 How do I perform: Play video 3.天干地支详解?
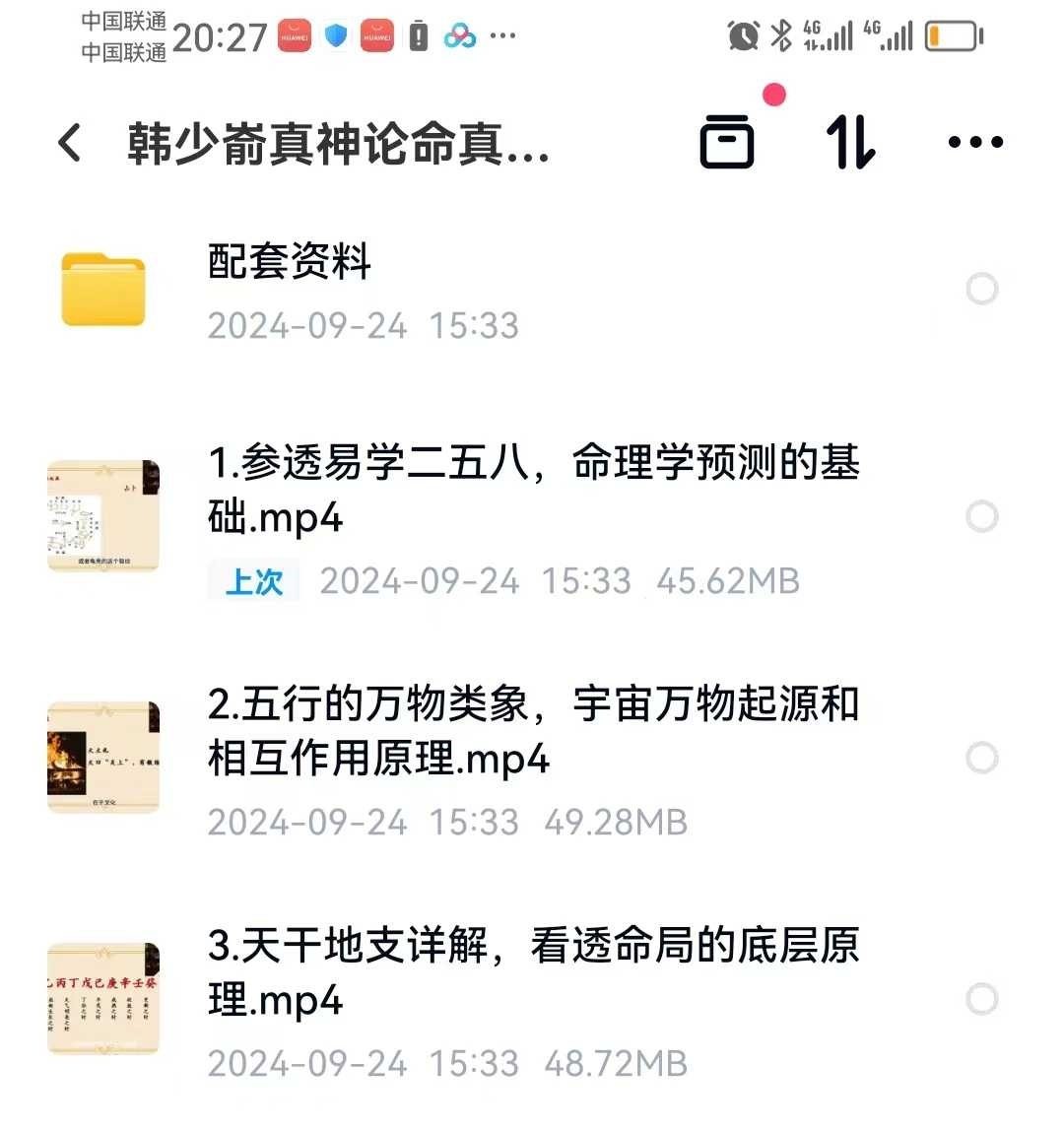tap(532, 972)
